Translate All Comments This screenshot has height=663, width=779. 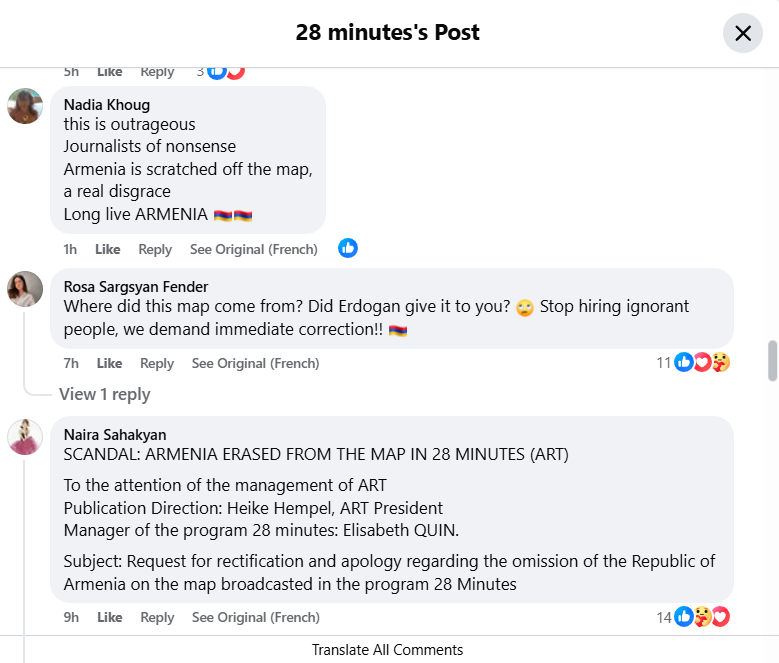click(387, 649)
